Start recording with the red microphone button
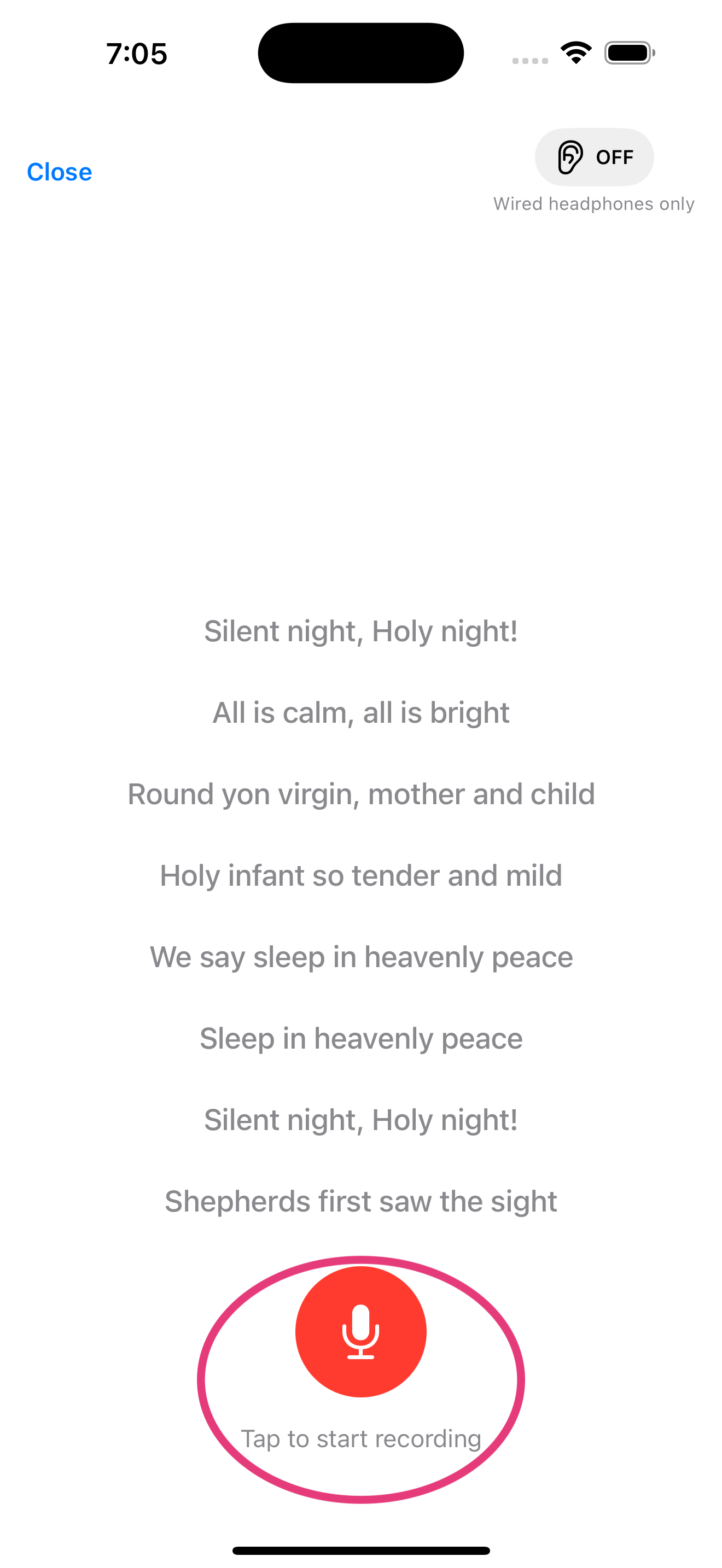The height and width of the screenshot is (1568, 722). click(x=360, y=1331)
